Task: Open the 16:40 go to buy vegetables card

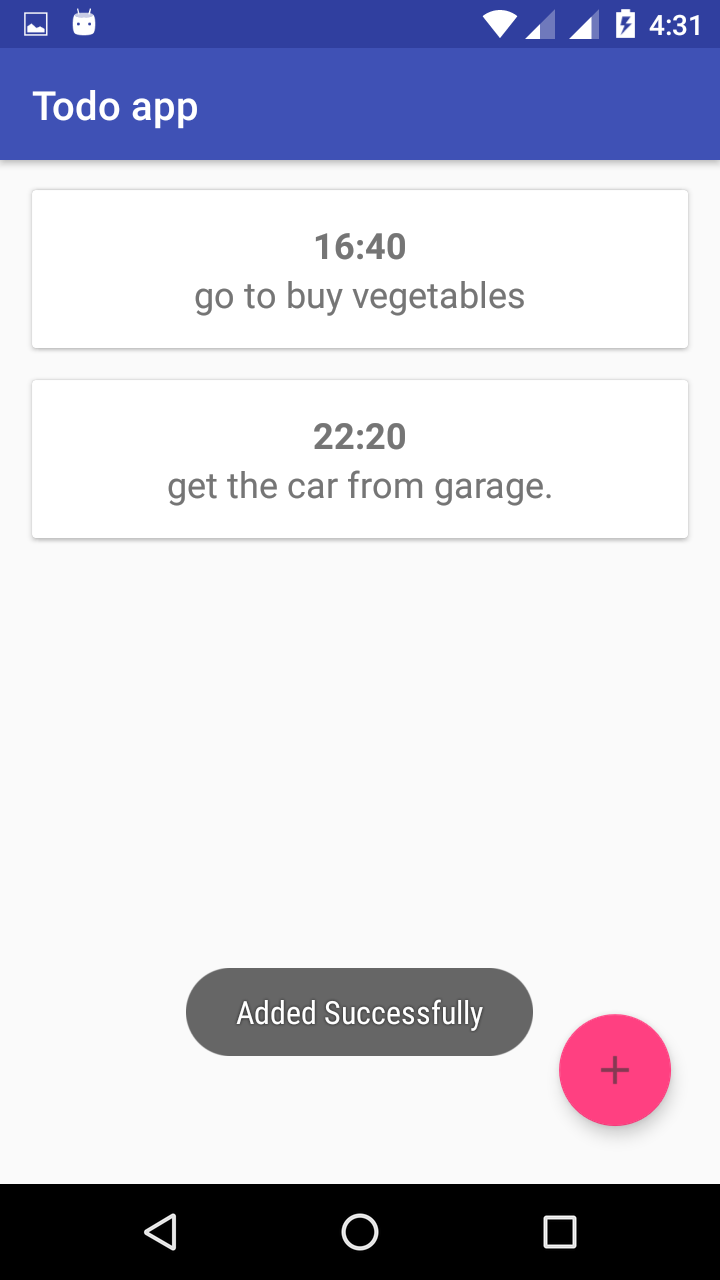Action: (360, 270)
